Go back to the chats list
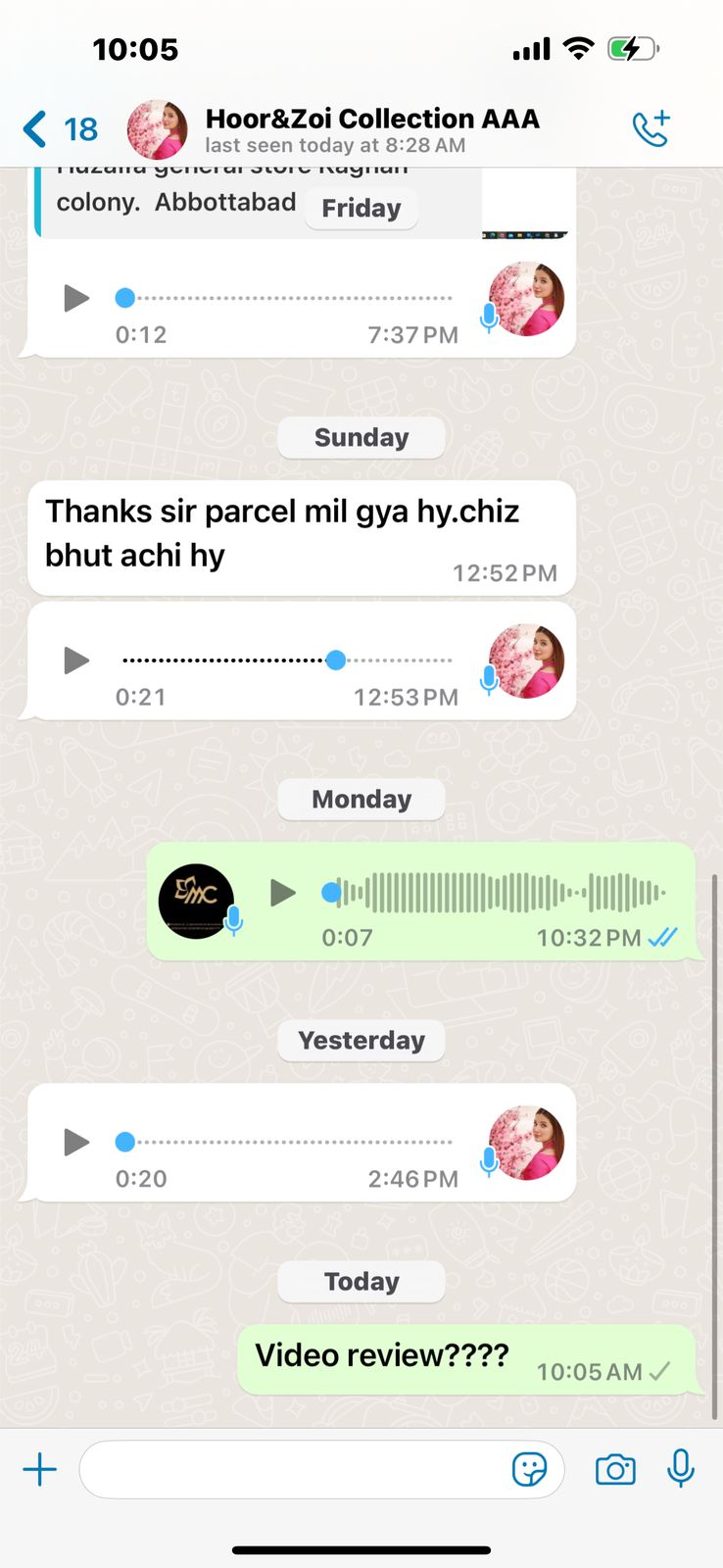Viewport: 723px width, 1568px height. pyautogui.click(x=35, y=129)
